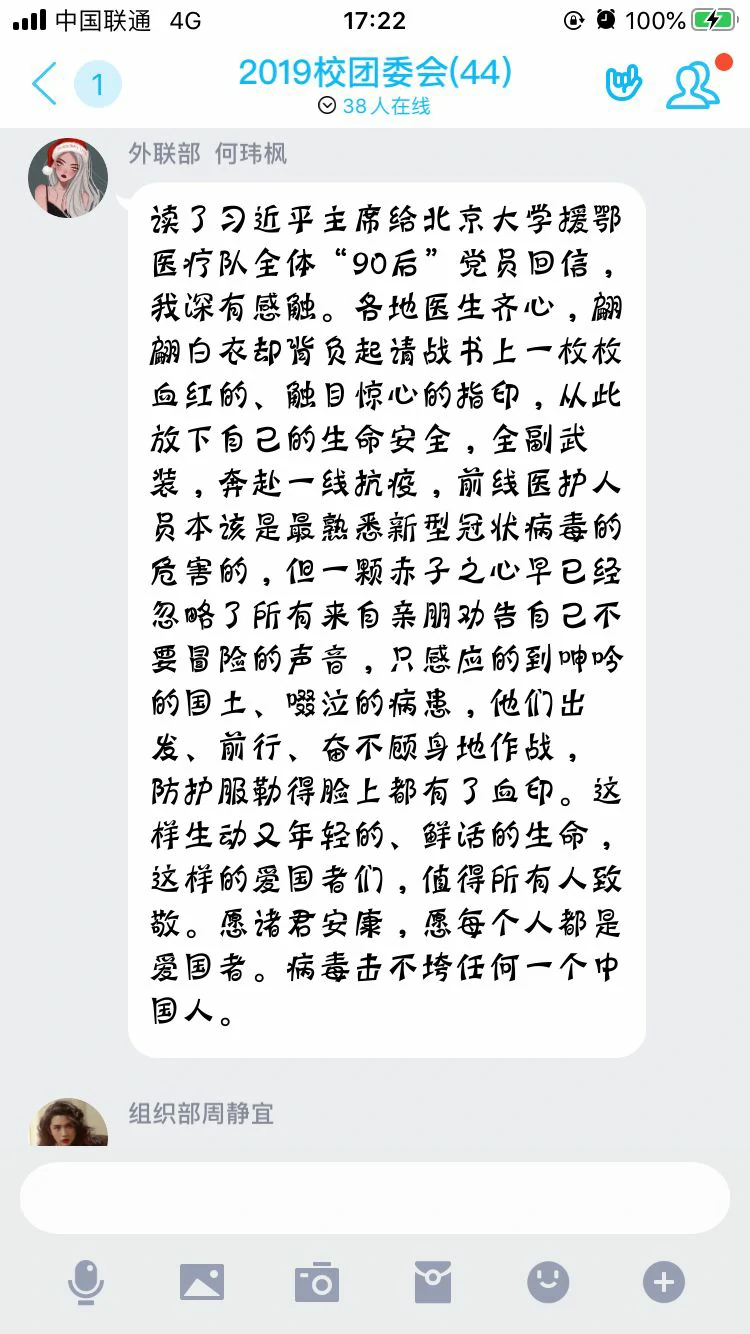The height and width of the screenshot is (1334, 750).
Task: Open the group gesture icon in header
Action: tap(624, 84)
